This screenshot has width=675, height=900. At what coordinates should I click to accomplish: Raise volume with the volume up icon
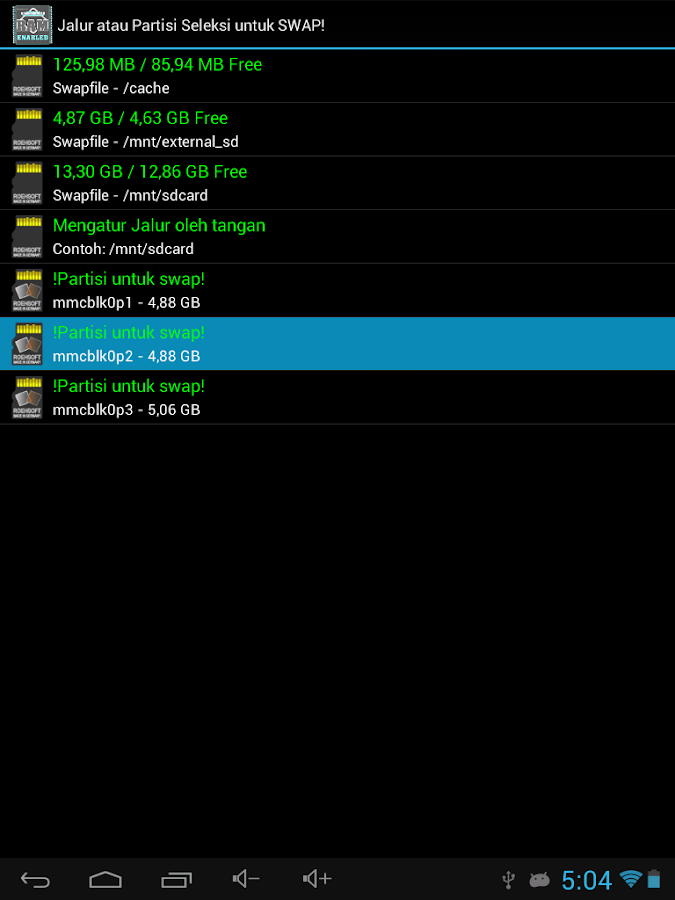(x=317, y=879)
